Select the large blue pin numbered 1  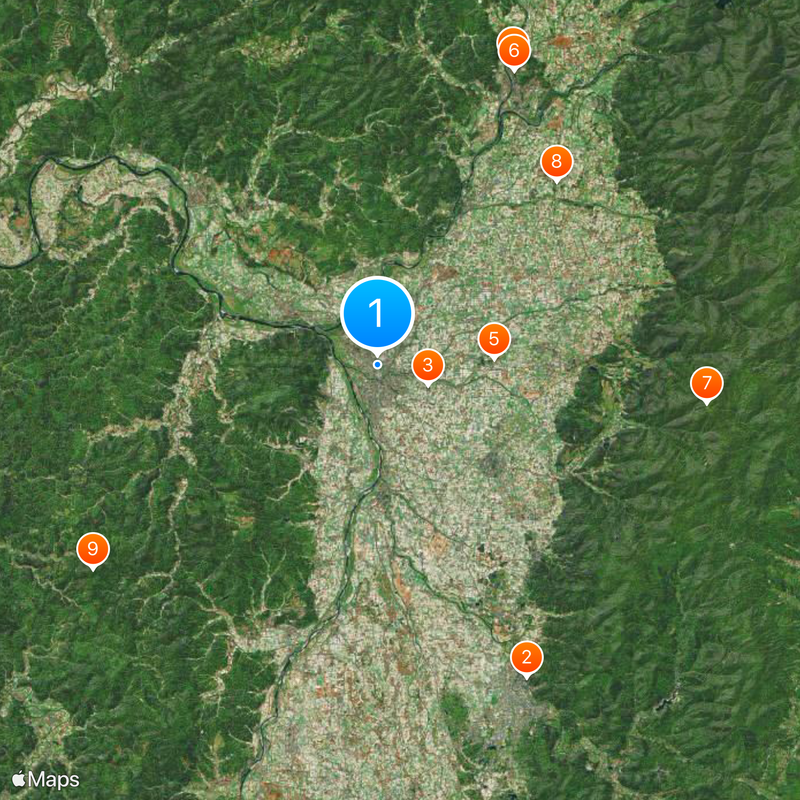(x=377, y=313)
